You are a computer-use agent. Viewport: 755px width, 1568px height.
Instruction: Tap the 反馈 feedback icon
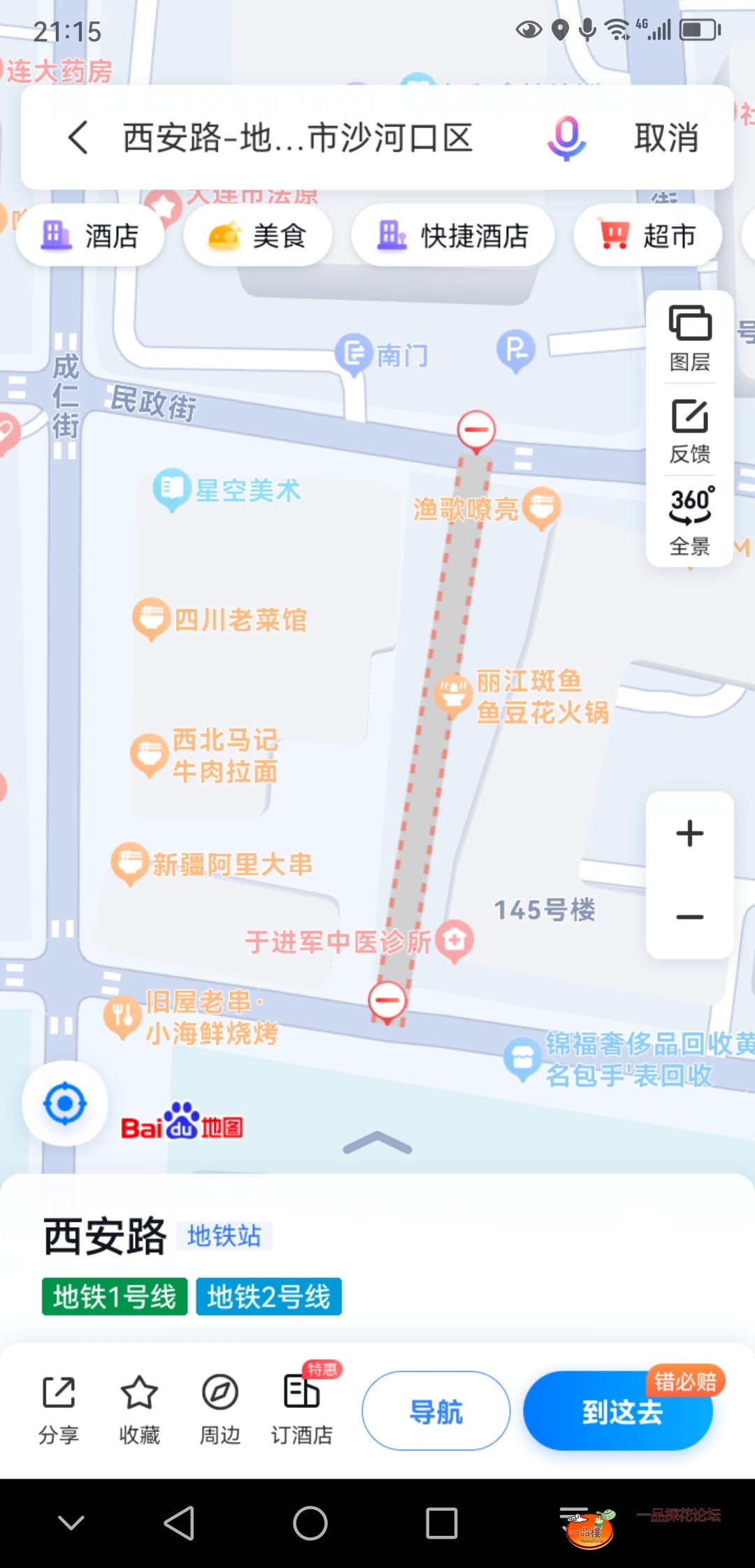pyautogui.click(x=689, y=430)
